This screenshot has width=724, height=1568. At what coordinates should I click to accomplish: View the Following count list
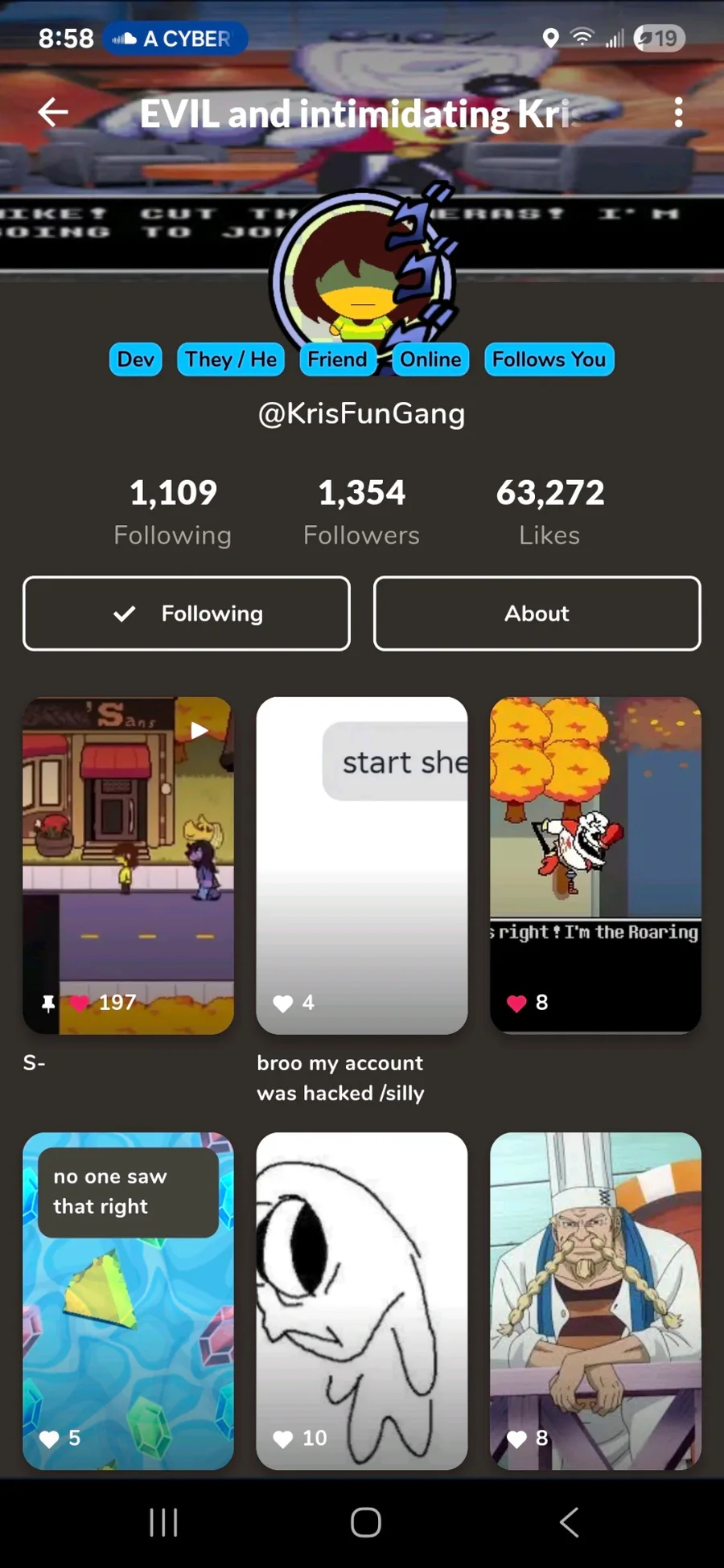point(173,511)
